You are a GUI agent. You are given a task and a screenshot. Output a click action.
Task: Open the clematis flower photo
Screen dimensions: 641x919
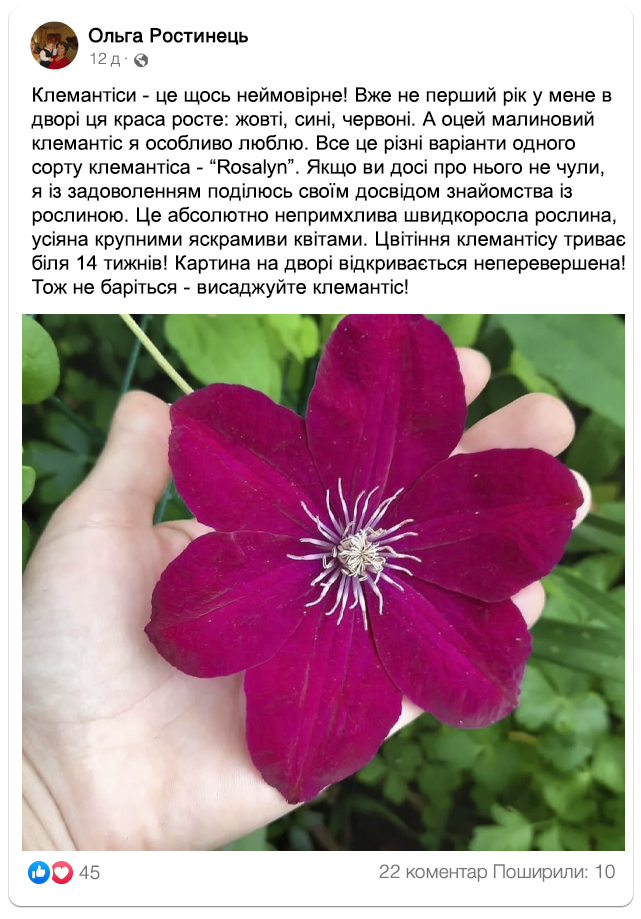[x=323, y=582]
